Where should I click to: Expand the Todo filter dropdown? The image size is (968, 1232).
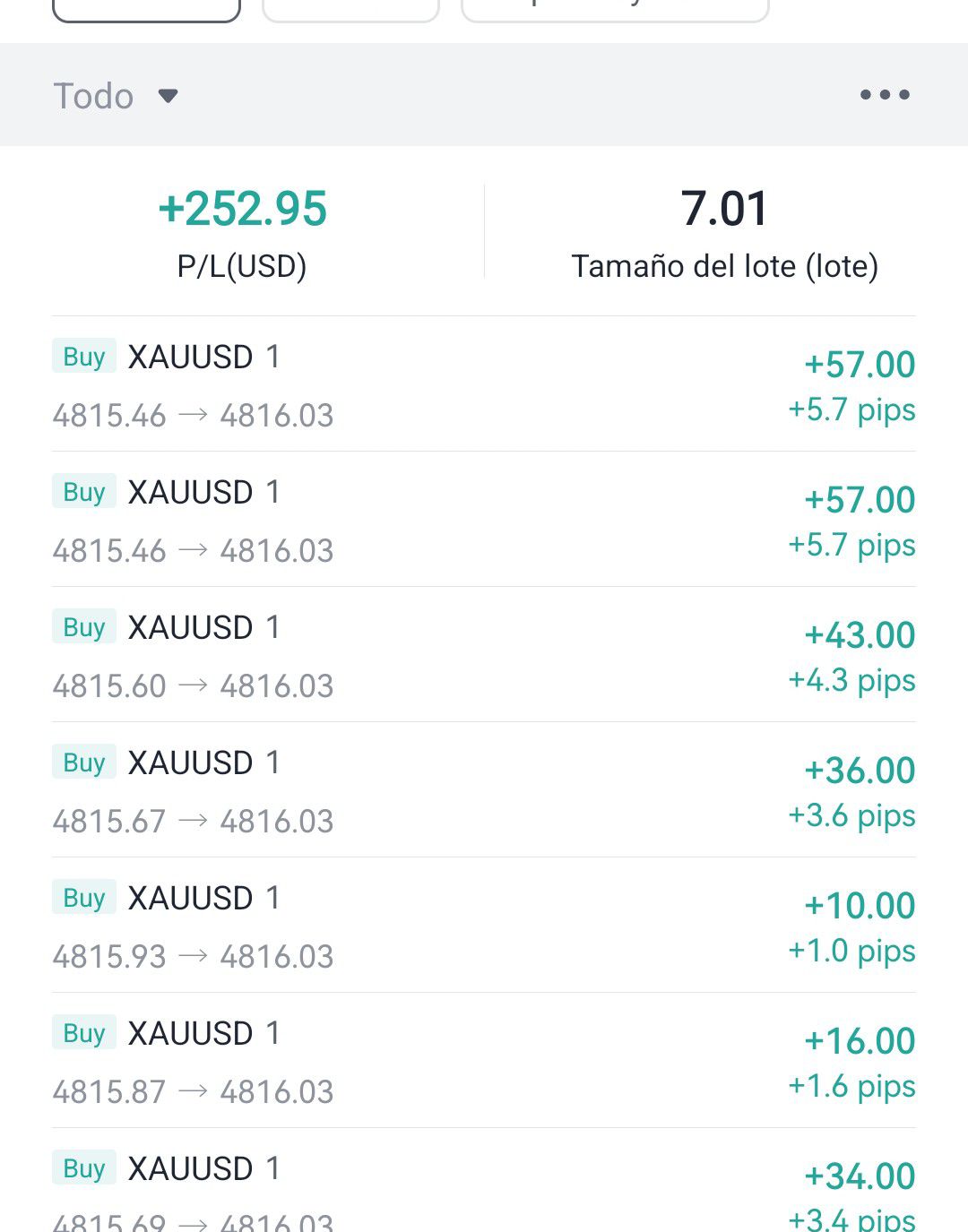(x=117, y=96)
